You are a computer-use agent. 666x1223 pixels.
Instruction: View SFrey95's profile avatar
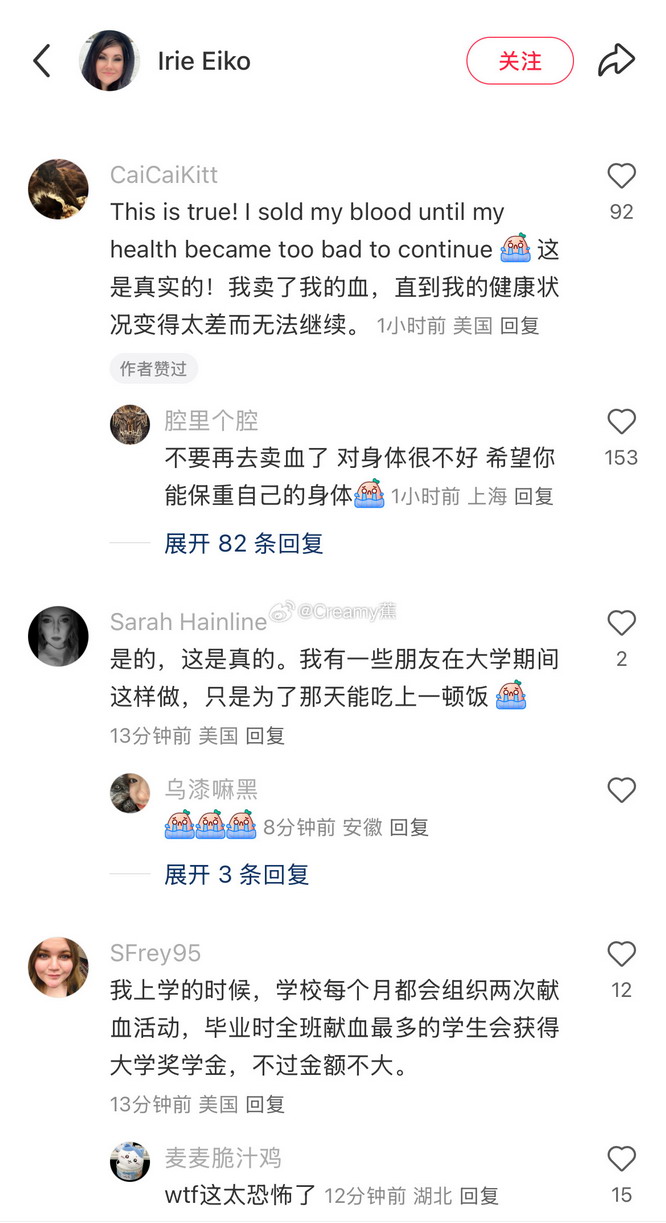point(58,967)
